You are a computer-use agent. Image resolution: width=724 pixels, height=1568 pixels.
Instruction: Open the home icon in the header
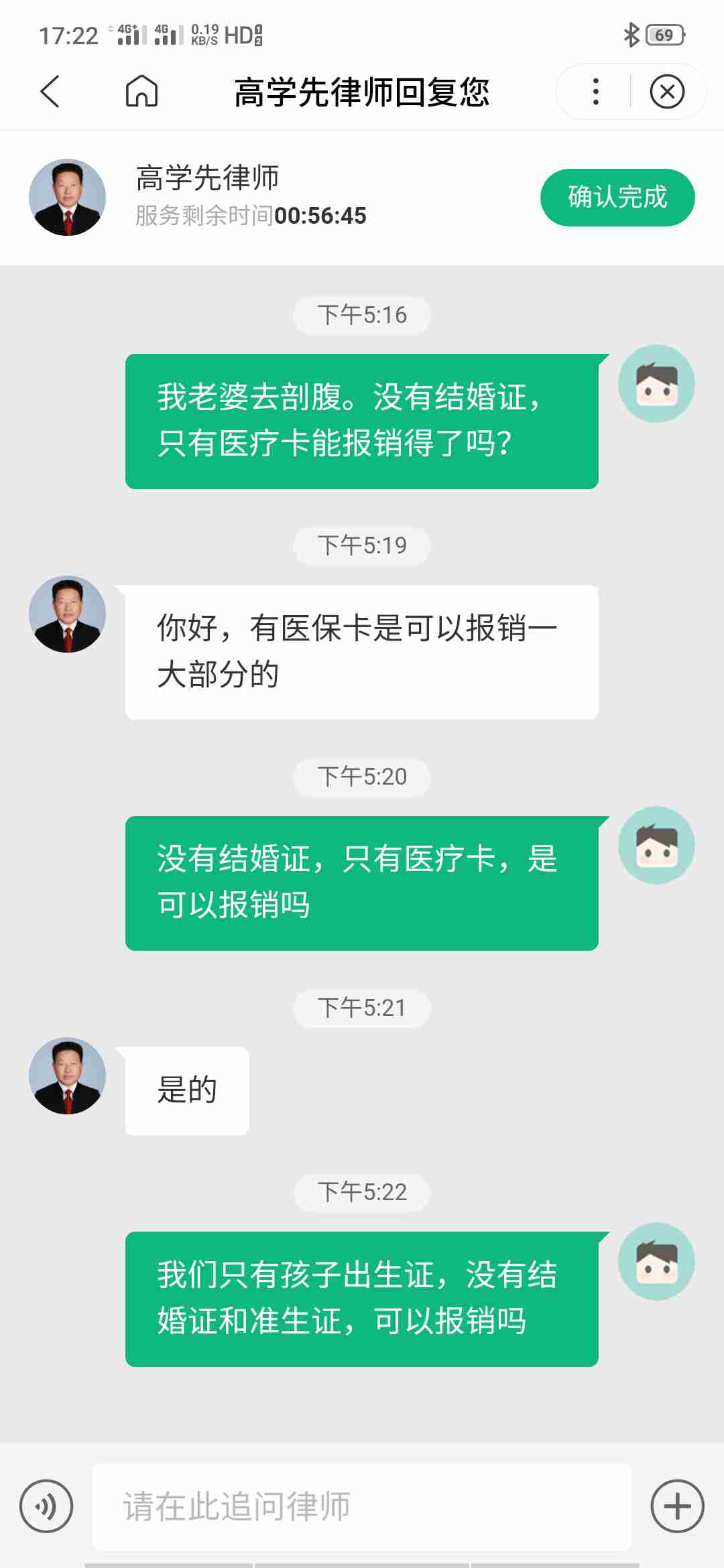141,91
